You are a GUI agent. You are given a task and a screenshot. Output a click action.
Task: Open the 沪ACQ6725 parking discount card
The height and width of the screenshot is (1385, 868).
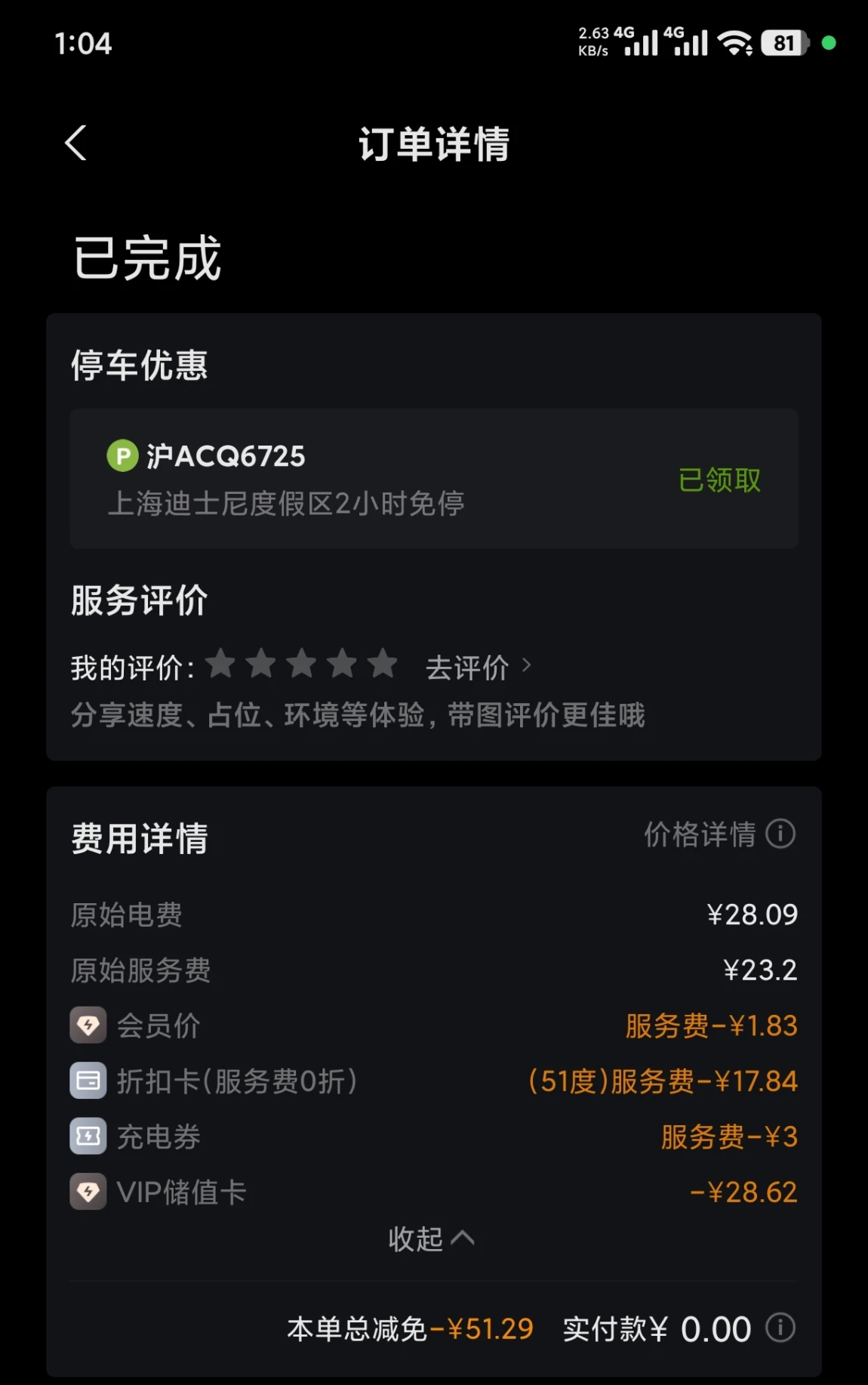[434, 479]
